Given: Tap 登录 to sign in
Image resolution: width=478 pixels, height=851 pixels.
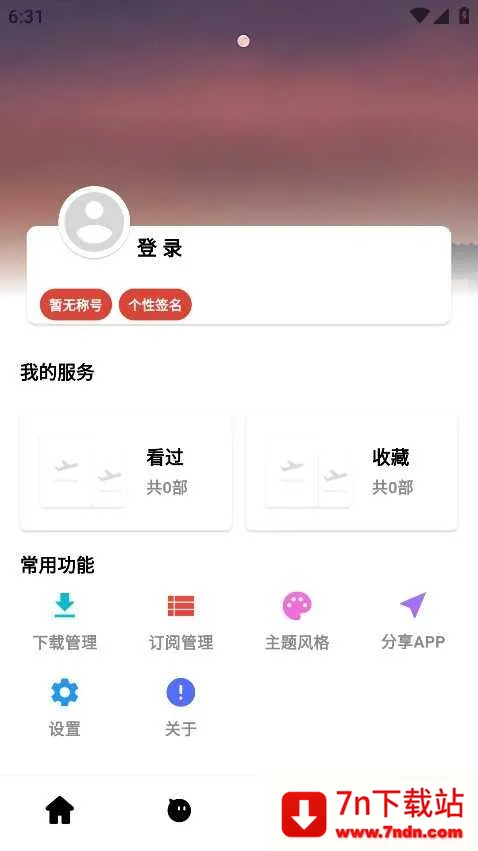Looking at the screenshot, I should tap(160, 249).
